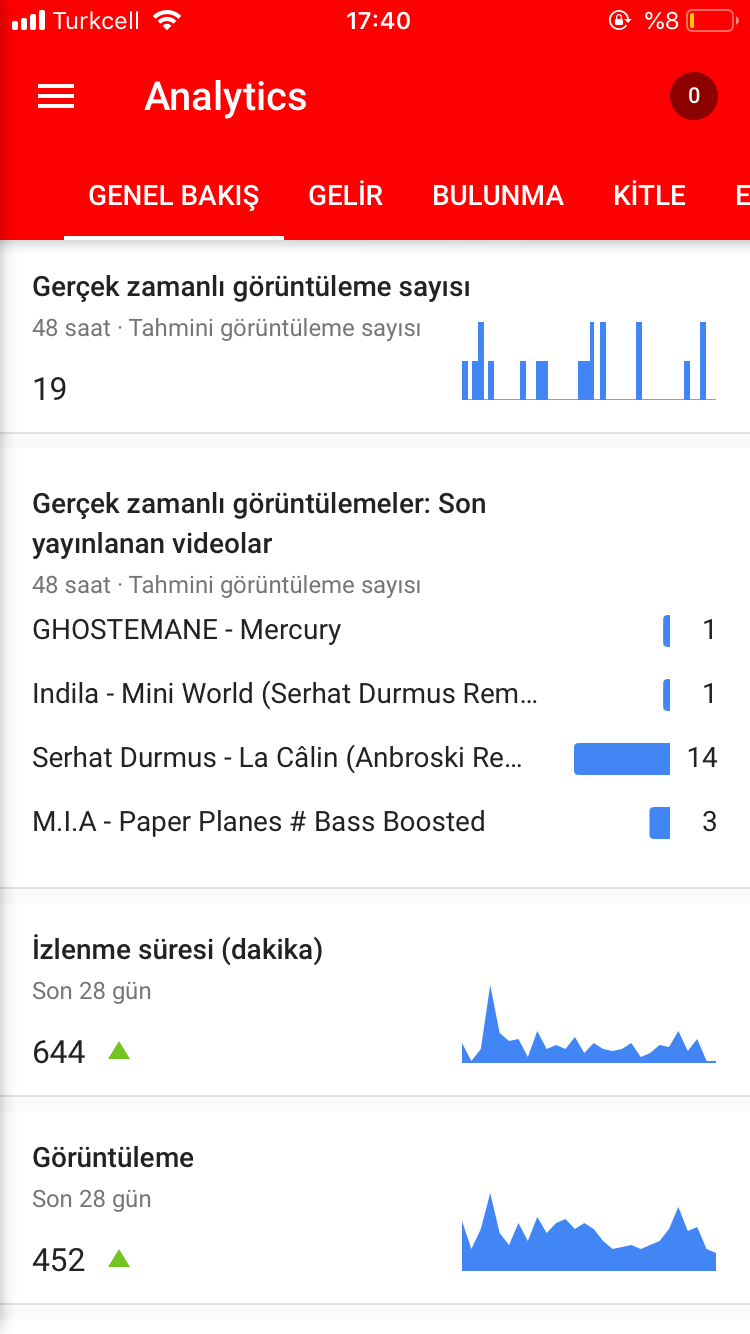Open the GHOSTEMANE - Mercury video row
This screenshot has width=750, height=1334.
pos(375,630)
